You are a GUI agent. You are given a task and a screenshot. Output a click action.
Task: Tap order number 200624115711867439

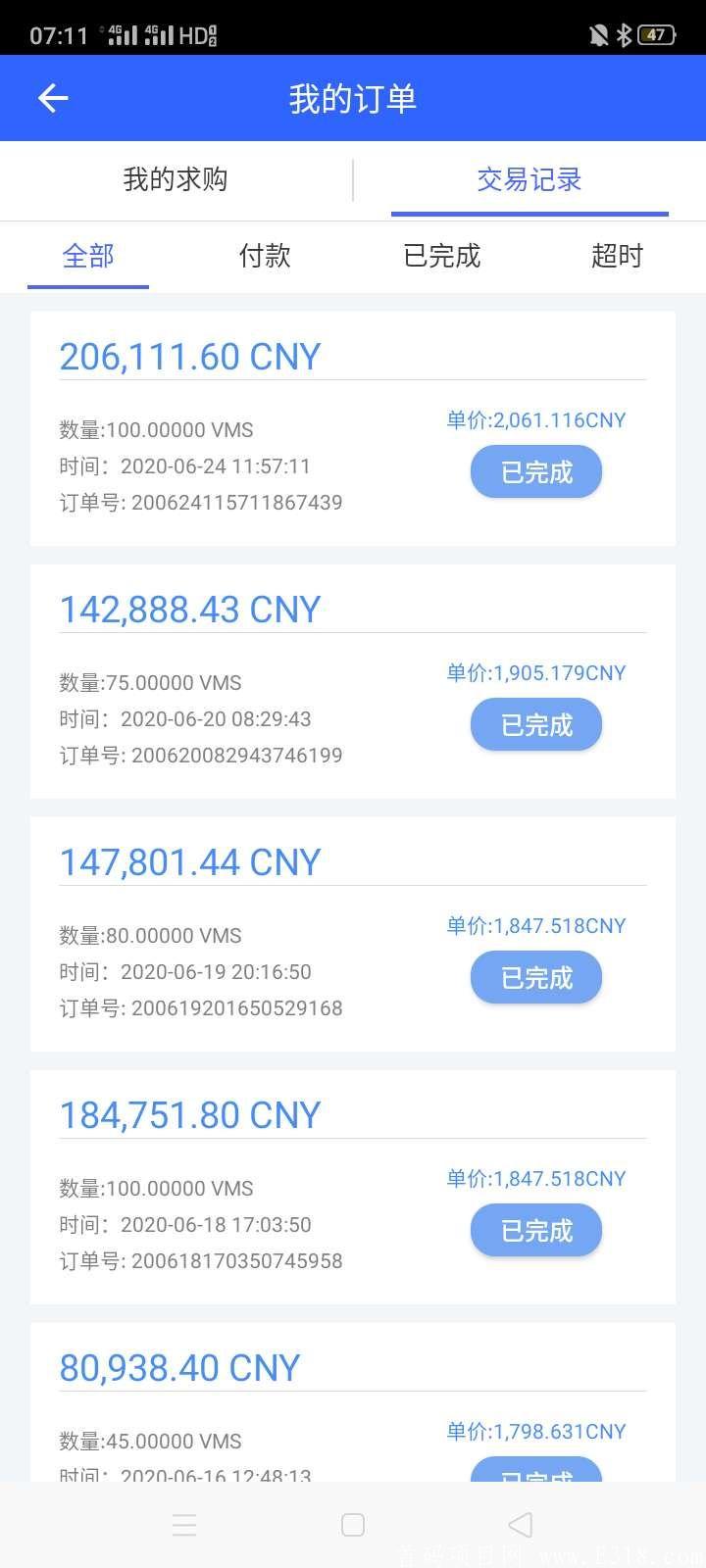pos(200,502)
